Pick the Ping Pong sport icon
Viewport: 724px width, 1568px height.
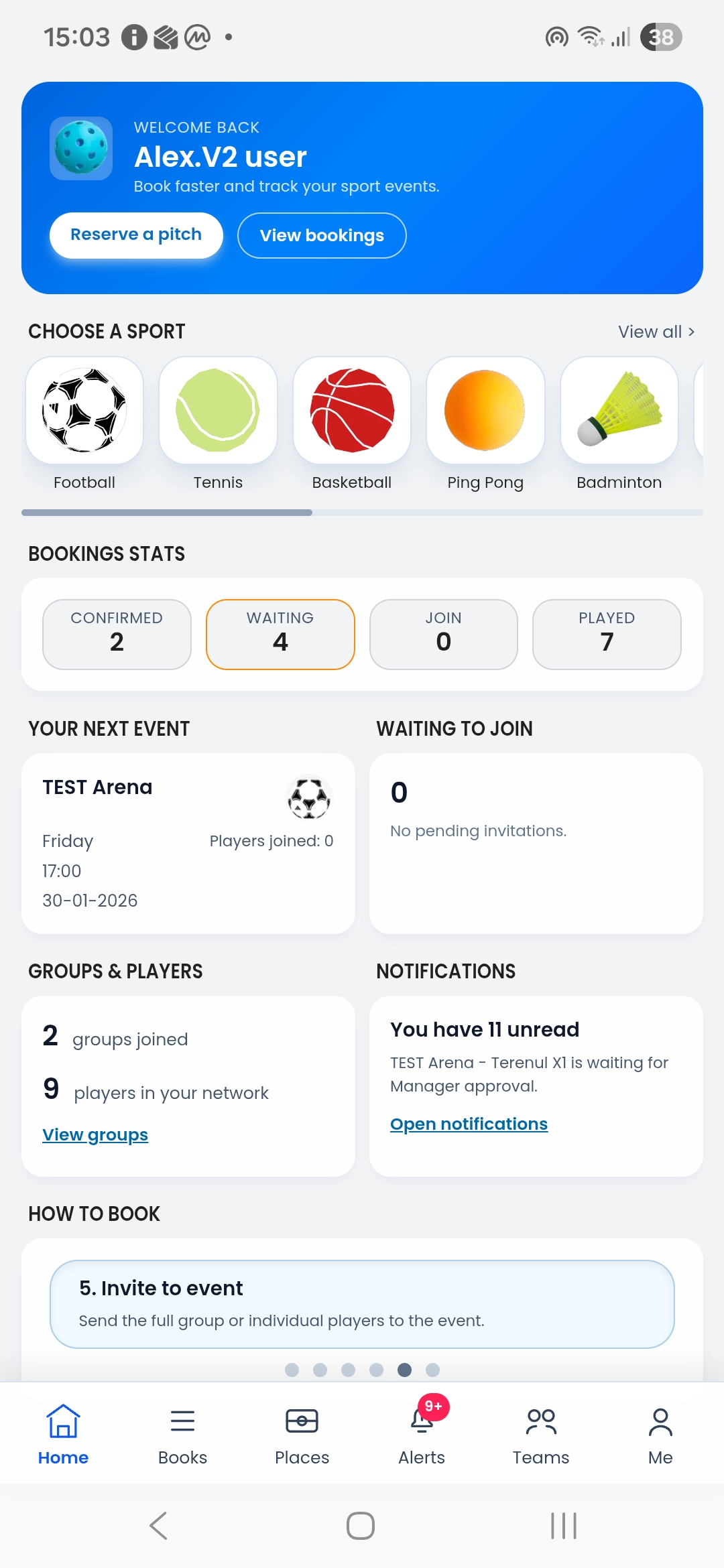click(485, 410)
